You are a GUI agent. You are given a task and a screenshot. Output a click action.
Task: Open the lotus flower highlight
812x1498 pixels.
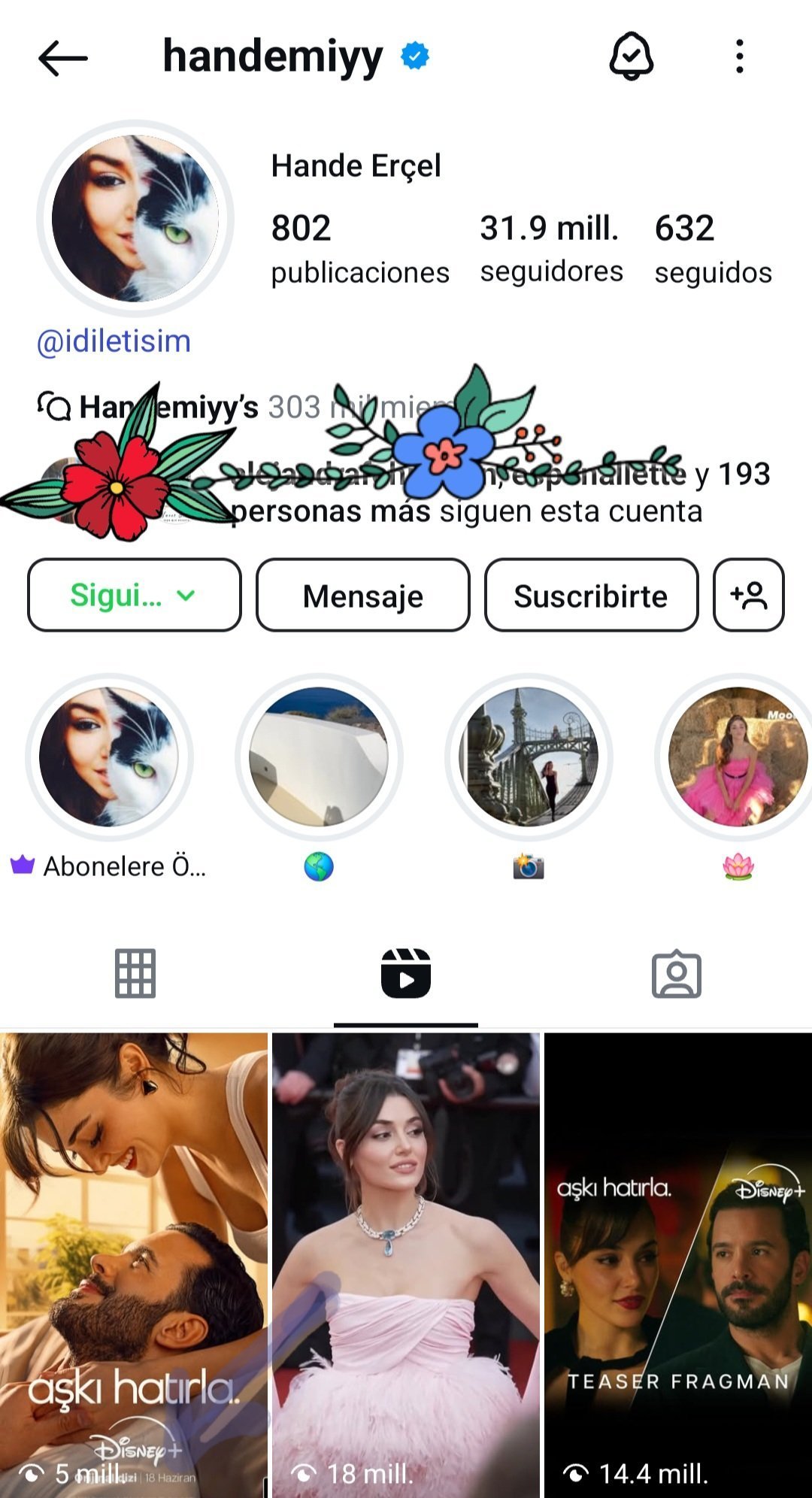tap(738, 757)
